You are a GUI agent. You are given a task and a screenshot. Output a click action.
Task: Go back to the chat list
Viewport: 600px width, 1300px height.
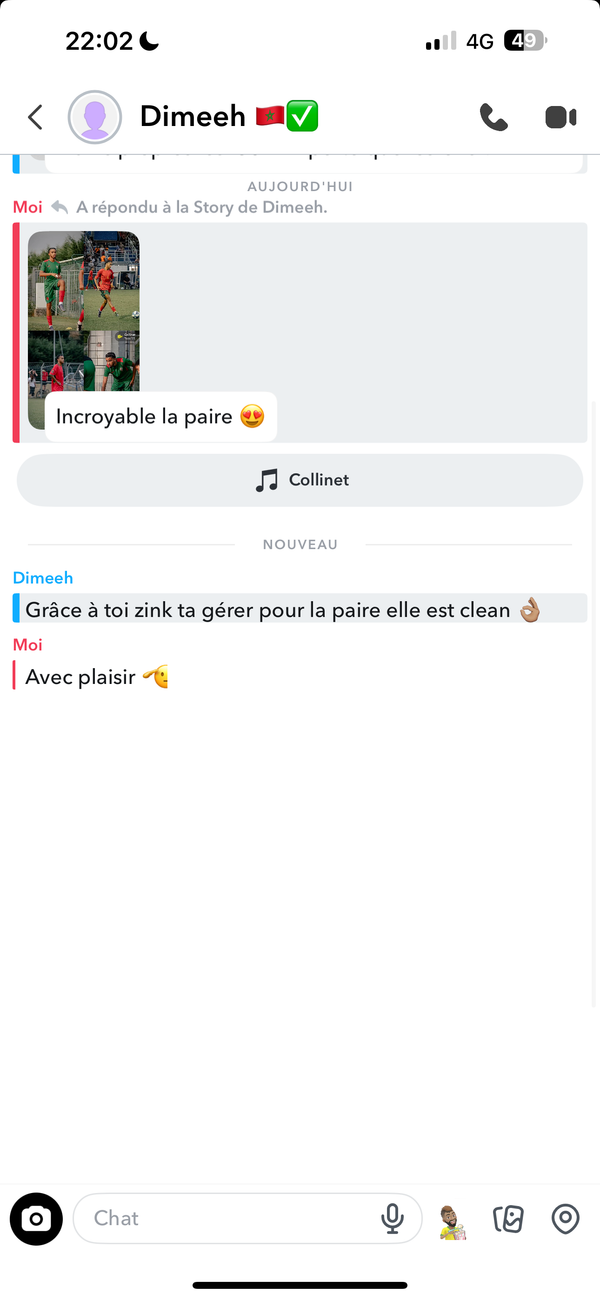point(35,117)
